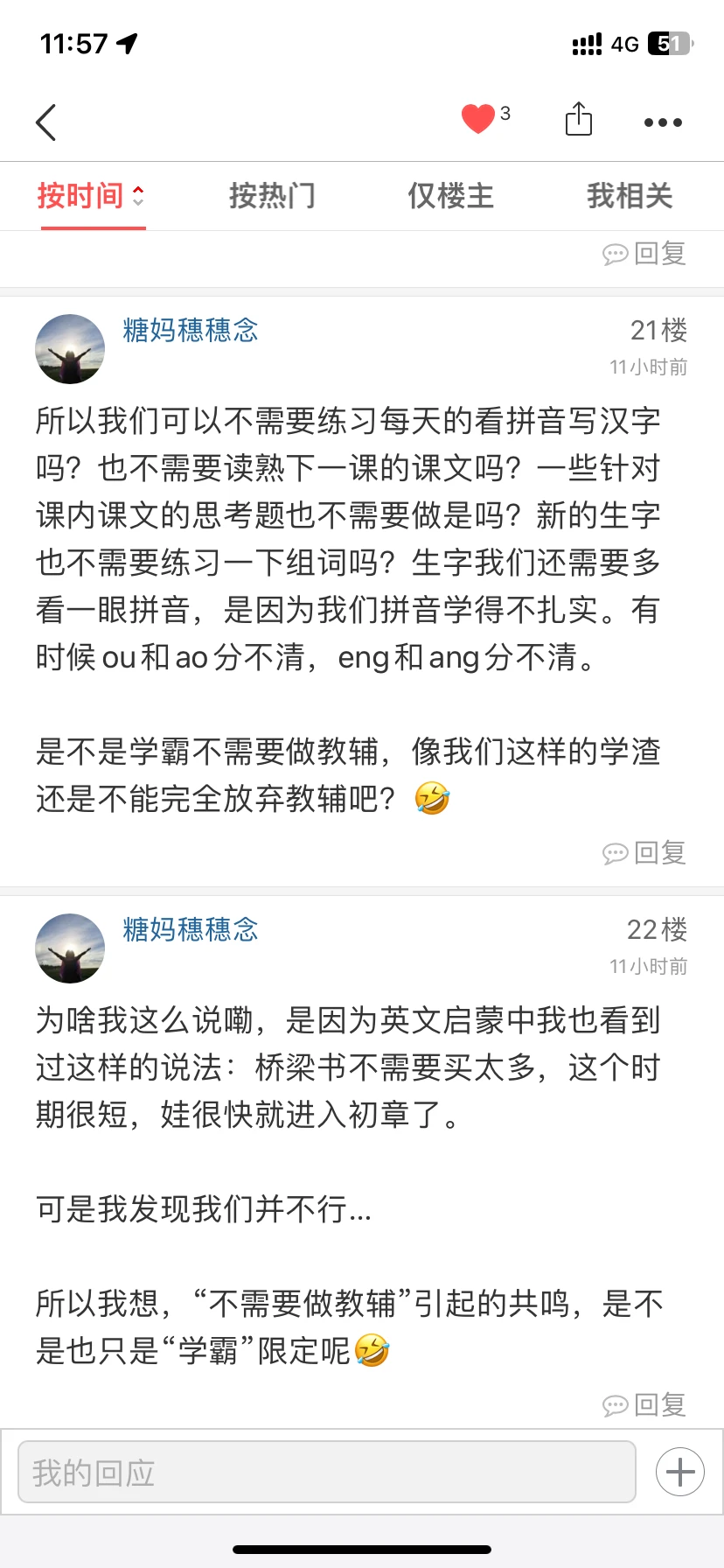Reply to the comment above 21楼
Viewport: 724px width, 1568px height.
tap(644, 254)
